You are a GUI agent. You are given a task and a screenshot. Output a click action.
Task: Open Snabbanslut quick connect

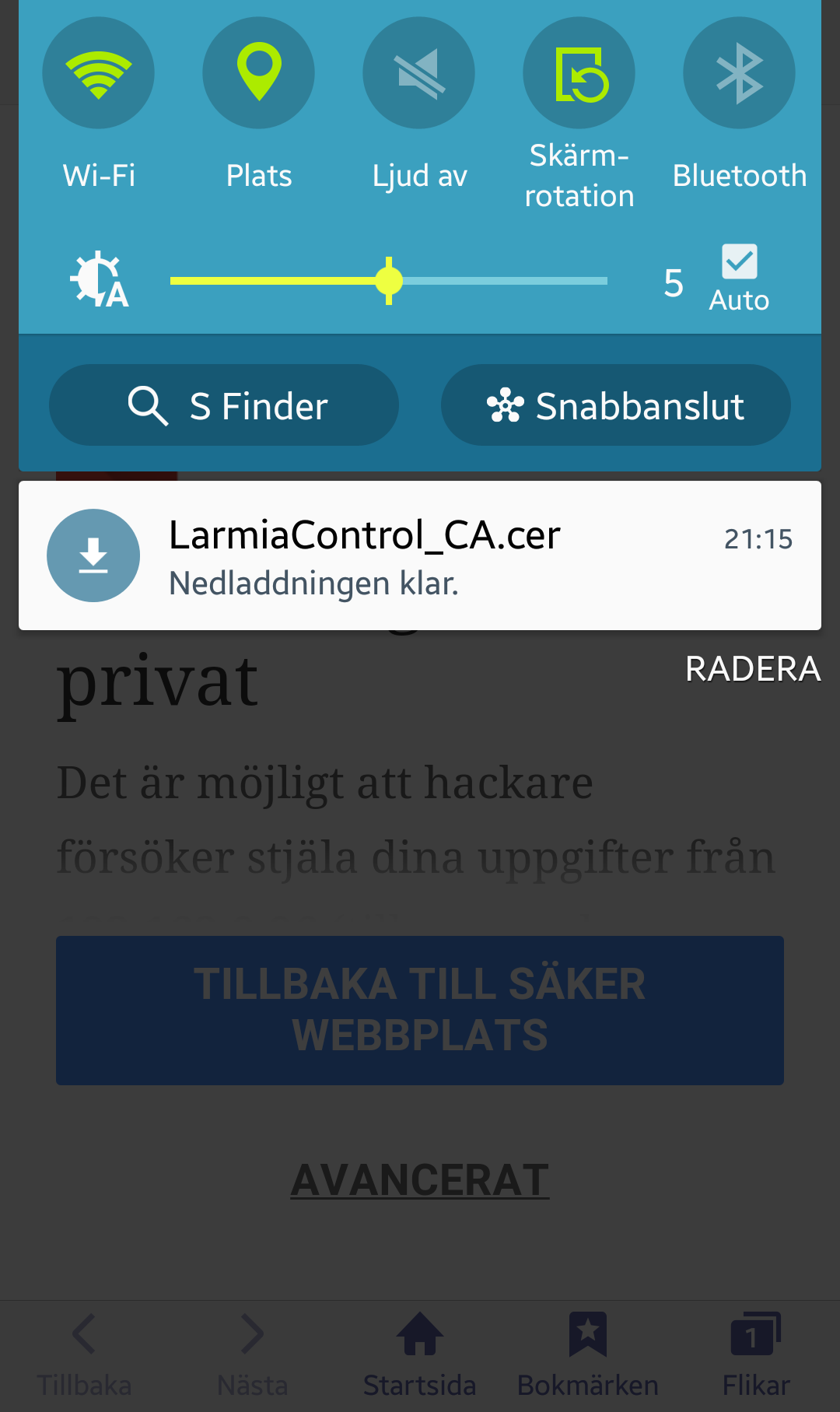(x=616, y=405)
